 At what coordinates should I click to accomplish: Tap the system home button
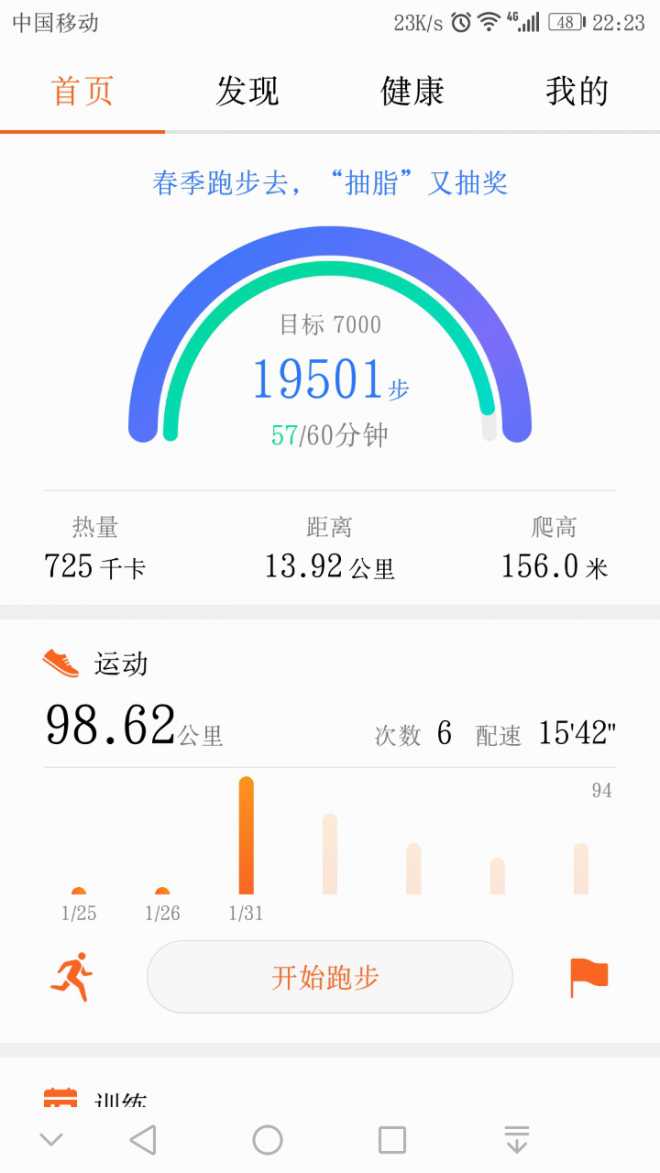coord(267,1140)
